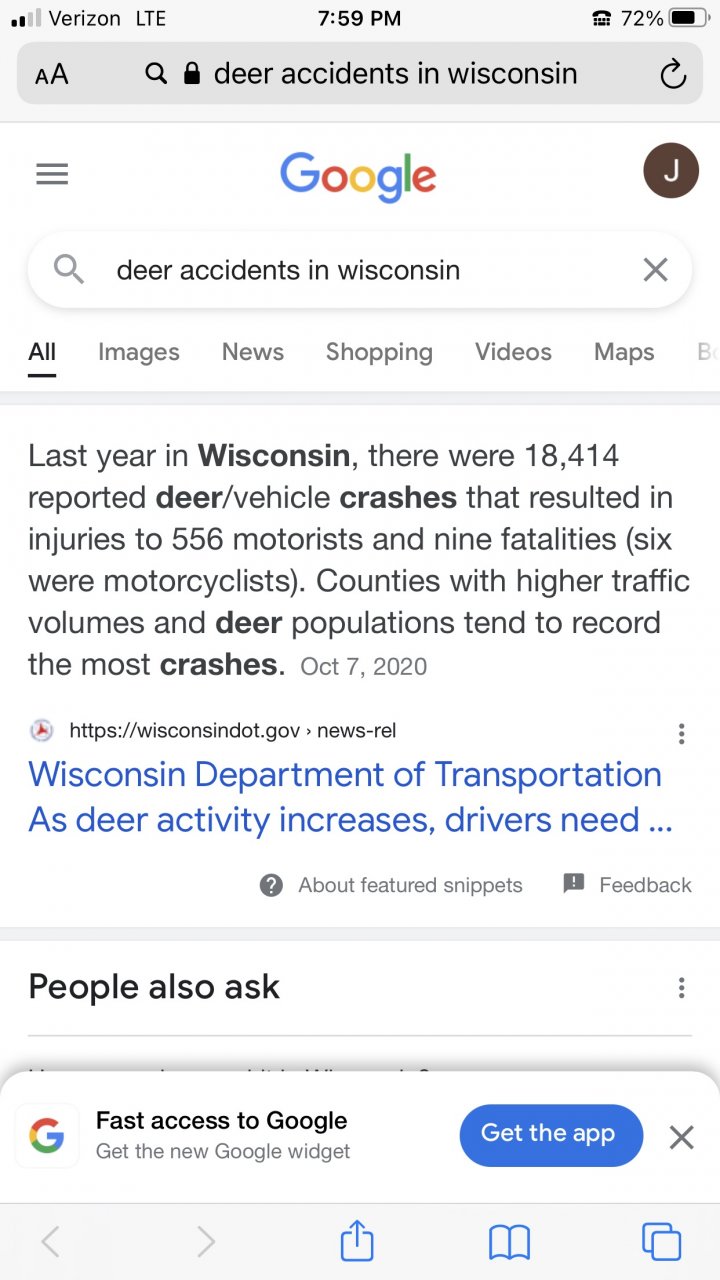Screen dimensions: 720x1280
Task: Tap the Get the app button
Action: 550,1134
